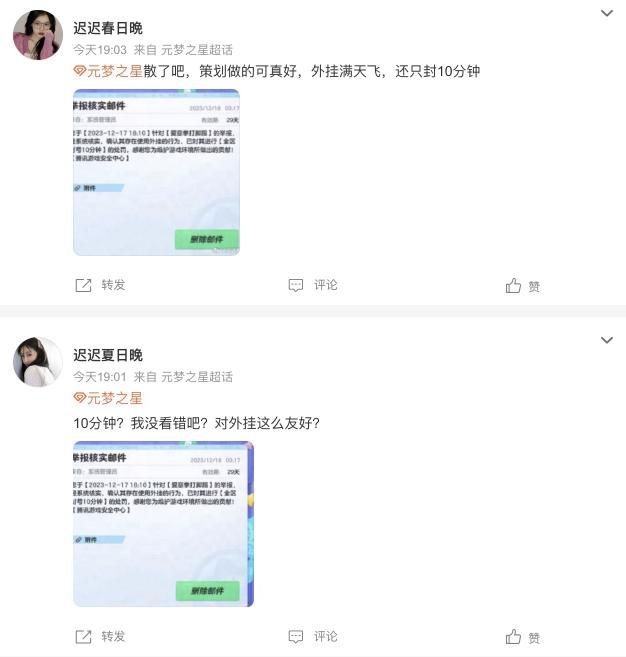Open 迟迟春日晚's profile avatar

coord(37,36)
